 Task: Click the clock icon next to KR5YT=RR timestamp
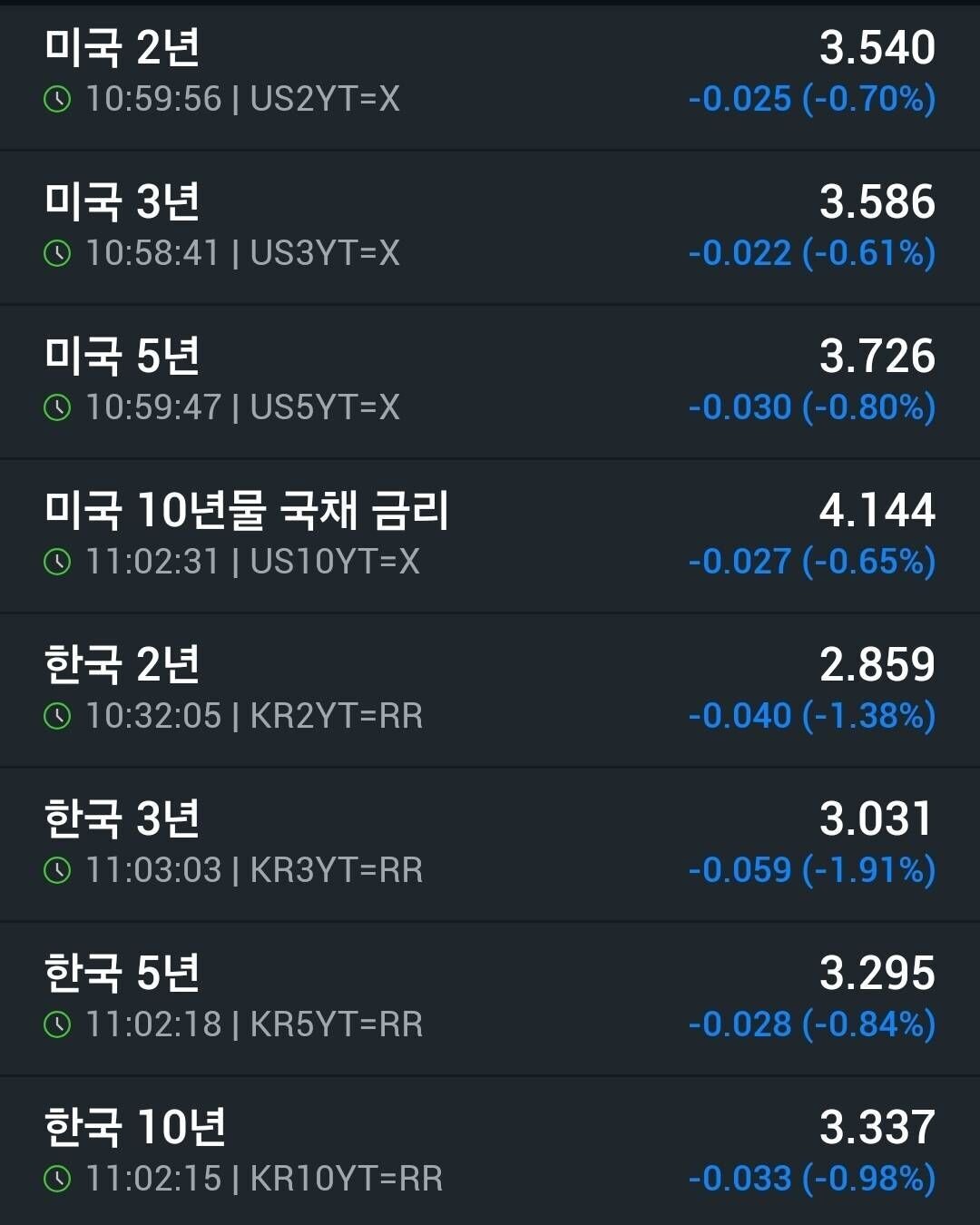[x=60, y=1024]
